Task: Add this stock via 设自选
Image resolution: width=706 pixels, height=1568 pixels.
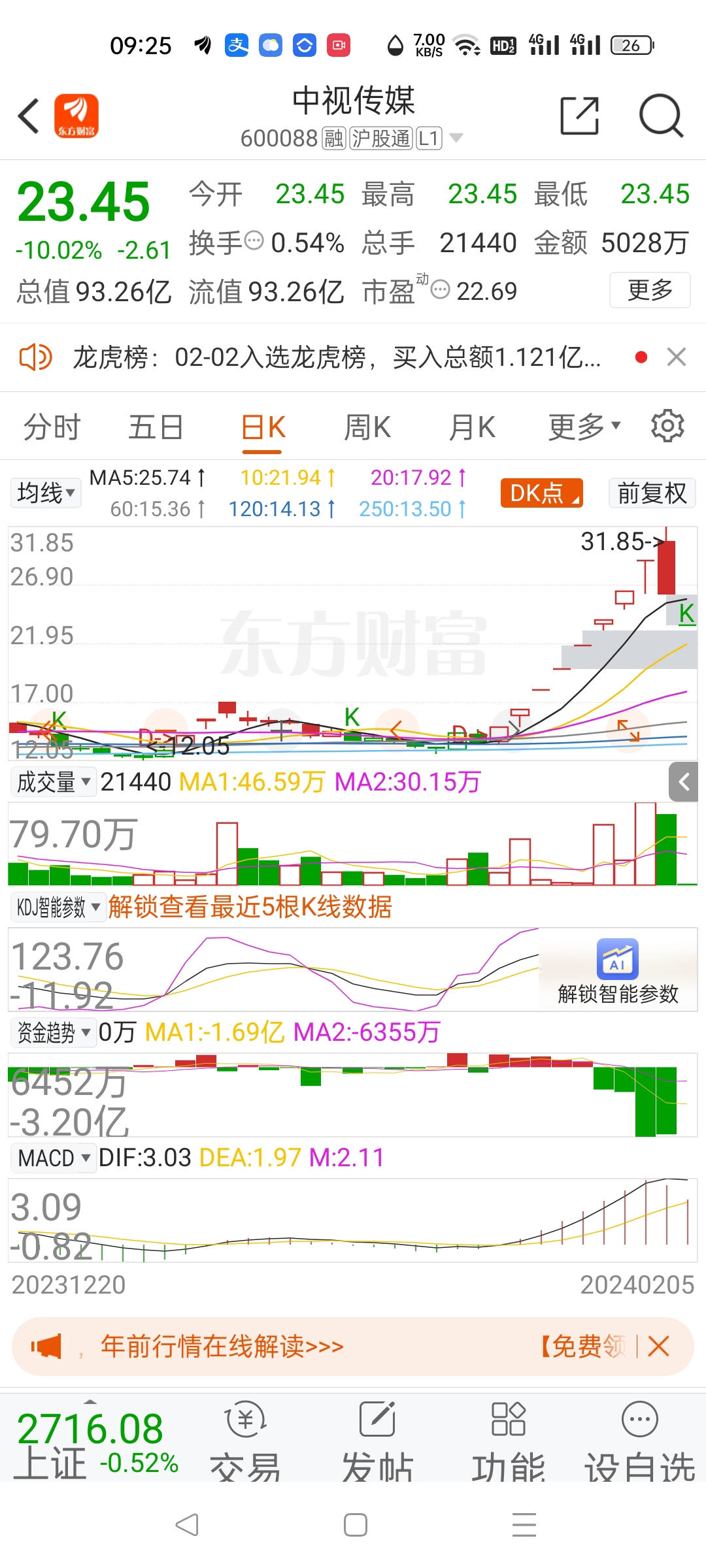Action: click(x=639, y=1441)
